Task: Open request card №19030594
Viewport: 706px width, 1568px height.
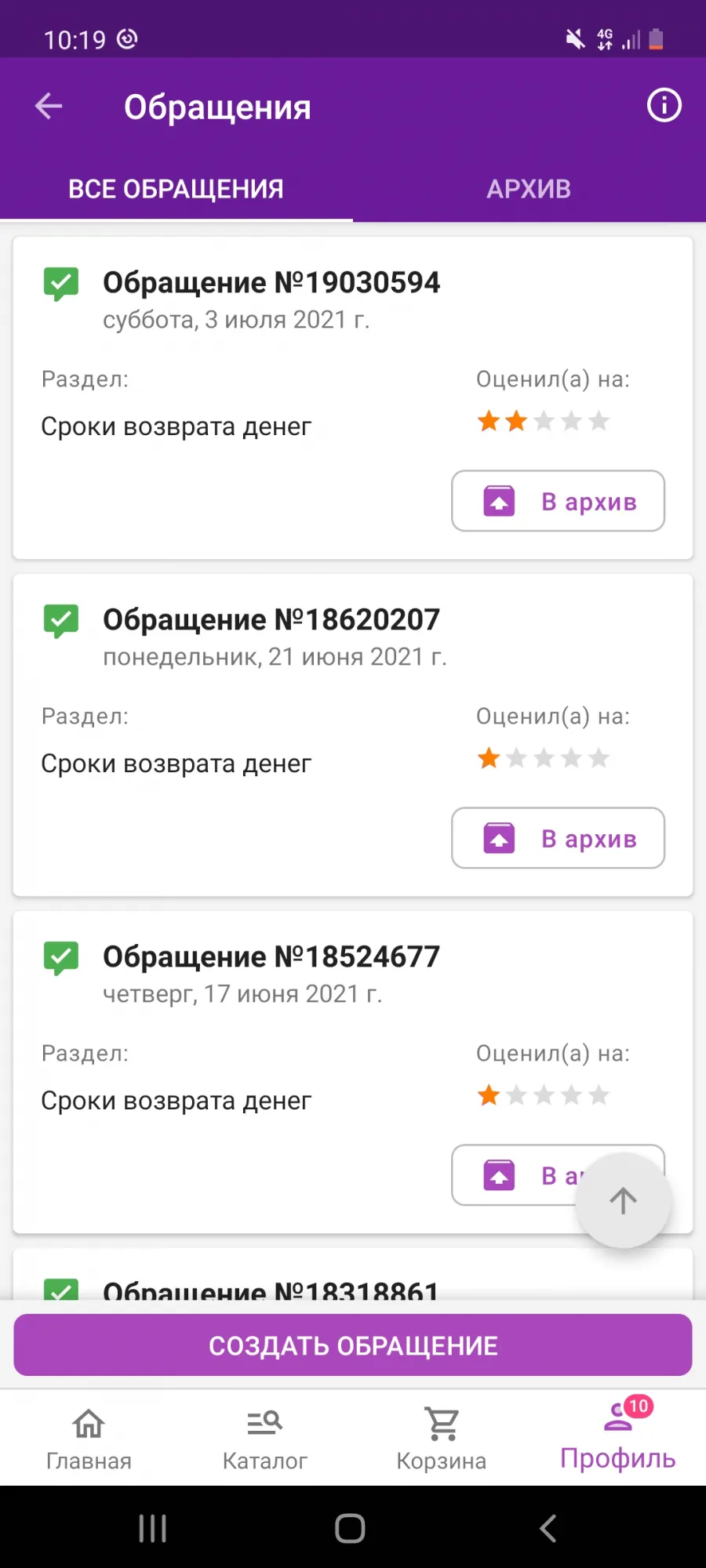Action: (353, 398)
